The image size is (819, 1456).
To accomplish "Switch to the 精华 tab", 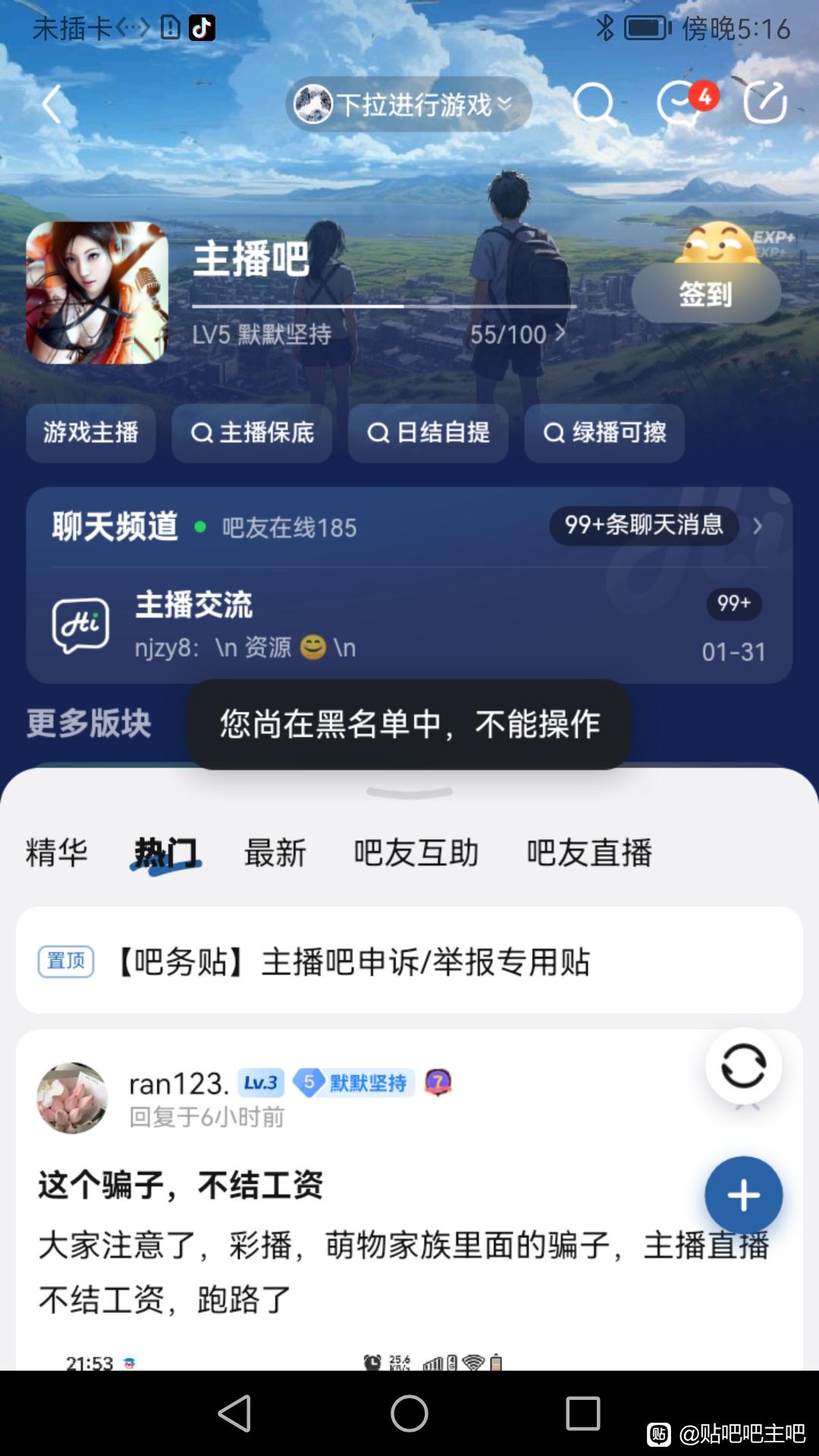I will coord(57,852).
